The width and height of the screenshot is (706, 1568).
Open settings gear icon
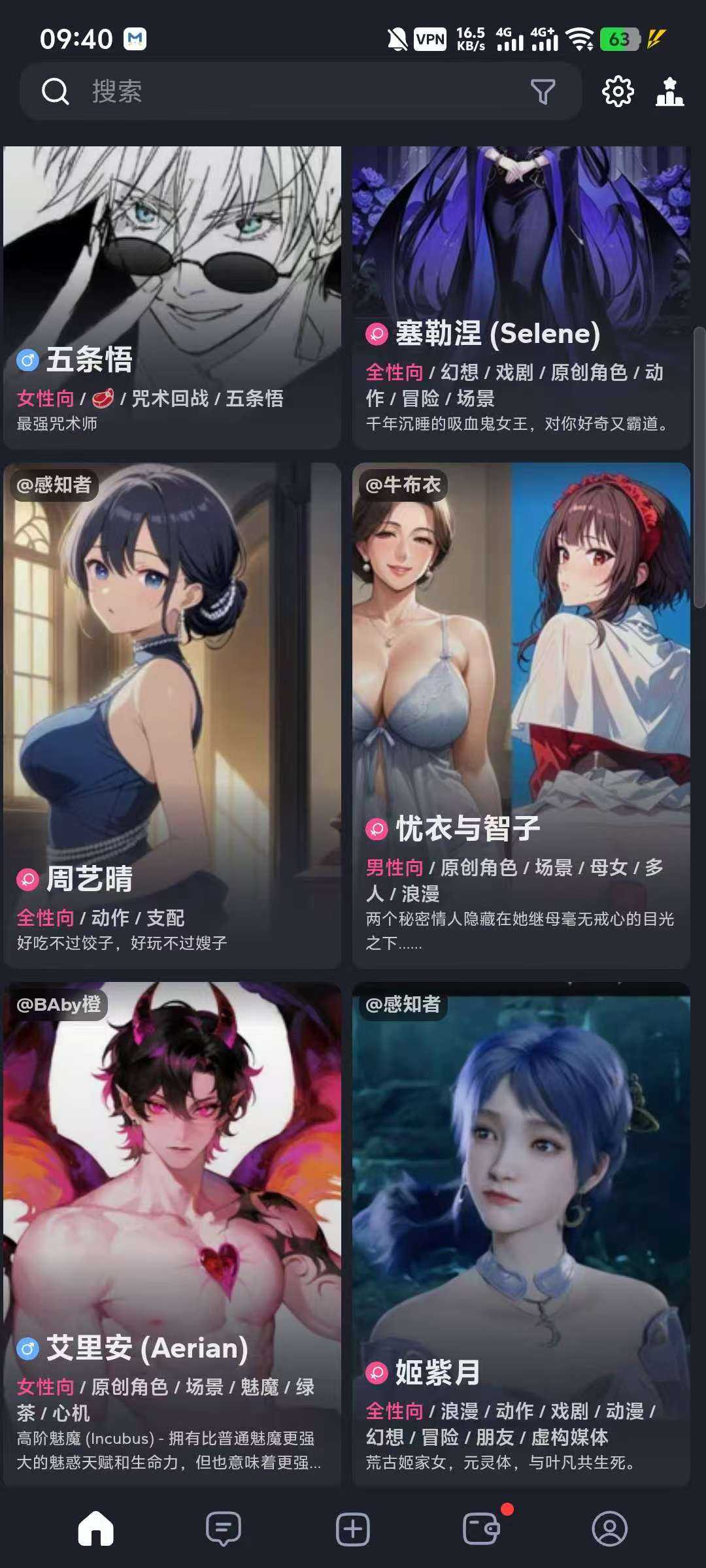[617, 91]
